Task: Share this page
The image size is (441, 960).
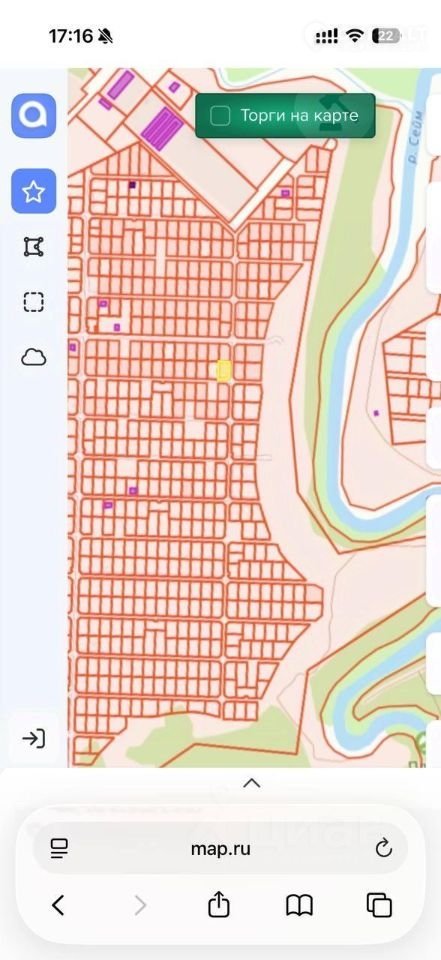Action: point(219,904)
